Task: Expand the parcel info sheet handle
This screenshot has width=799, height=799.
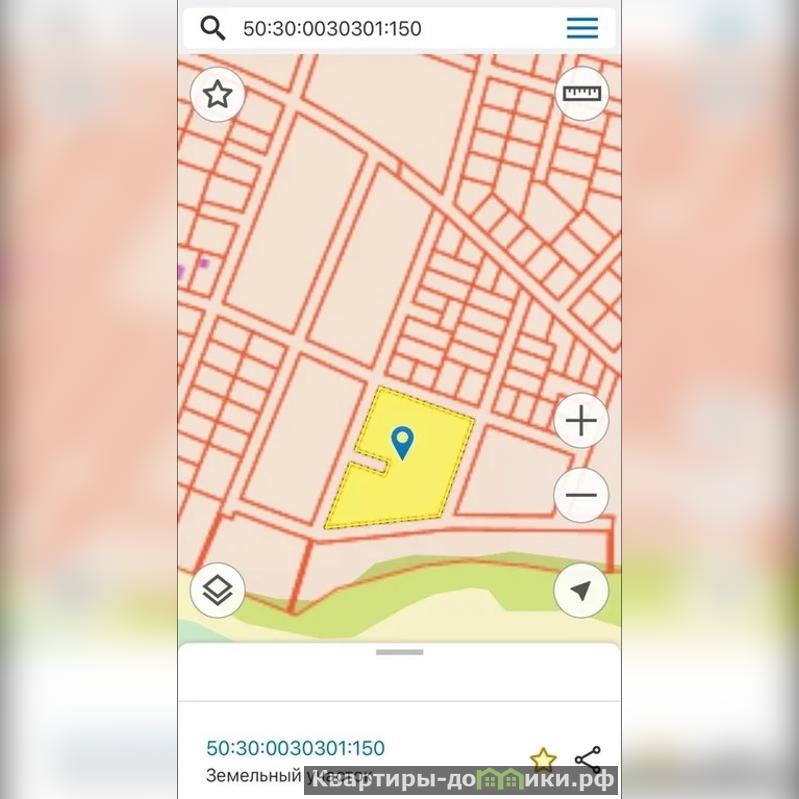Action: click(400, 652)
